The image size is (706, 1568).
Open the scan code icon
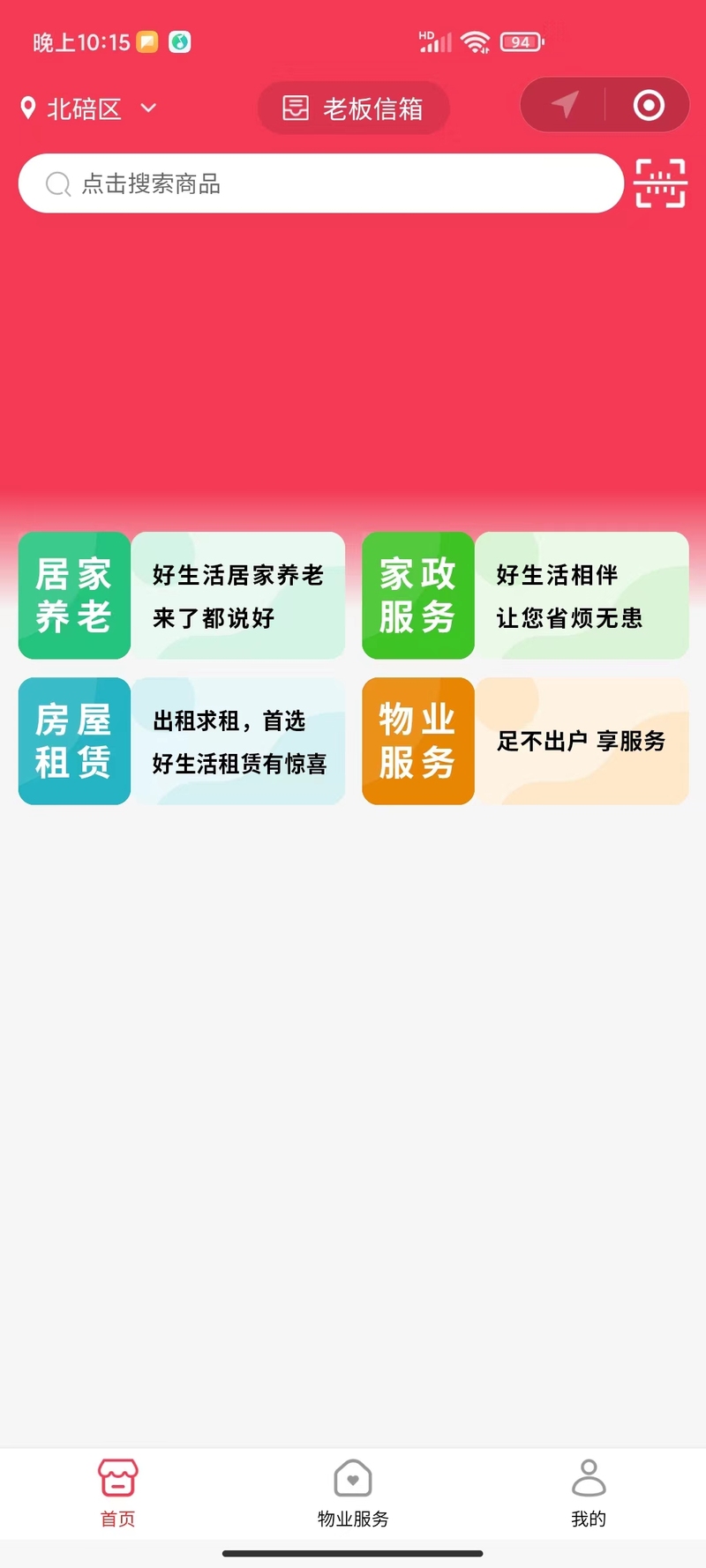coord(660,183)
